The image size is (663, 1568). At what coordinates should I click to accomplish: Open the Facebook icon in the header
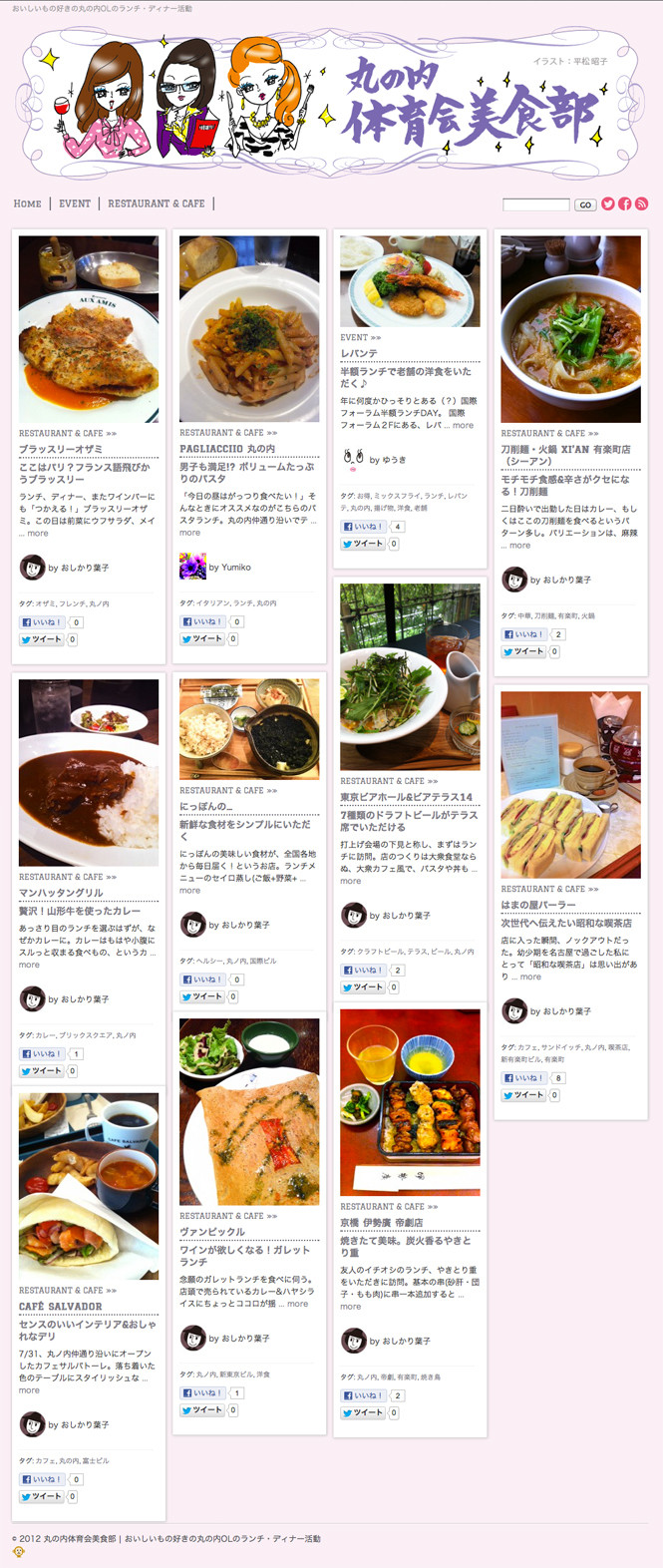[625, 203]
